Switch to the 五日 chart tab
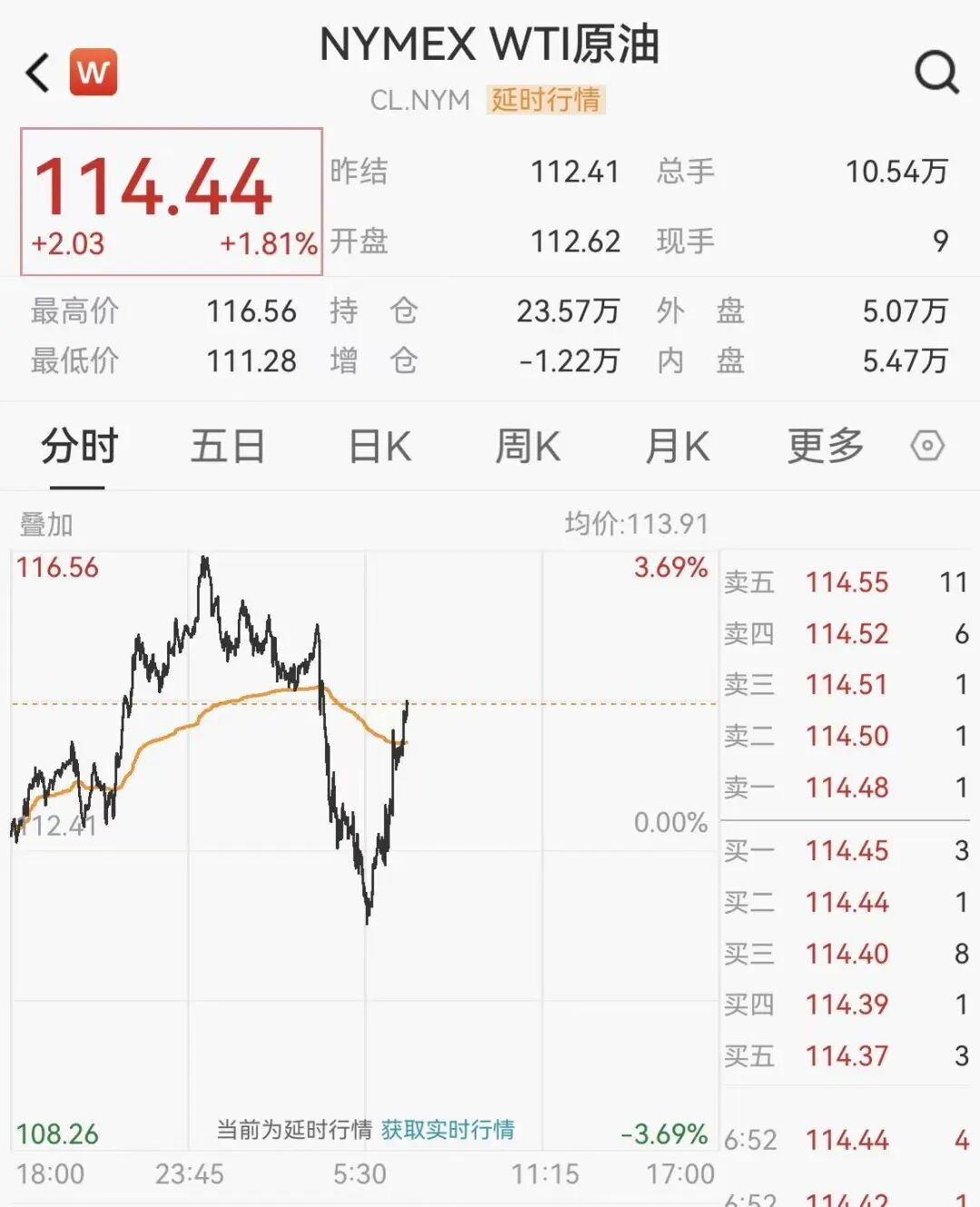980x1207 pixels. [227, 446]
